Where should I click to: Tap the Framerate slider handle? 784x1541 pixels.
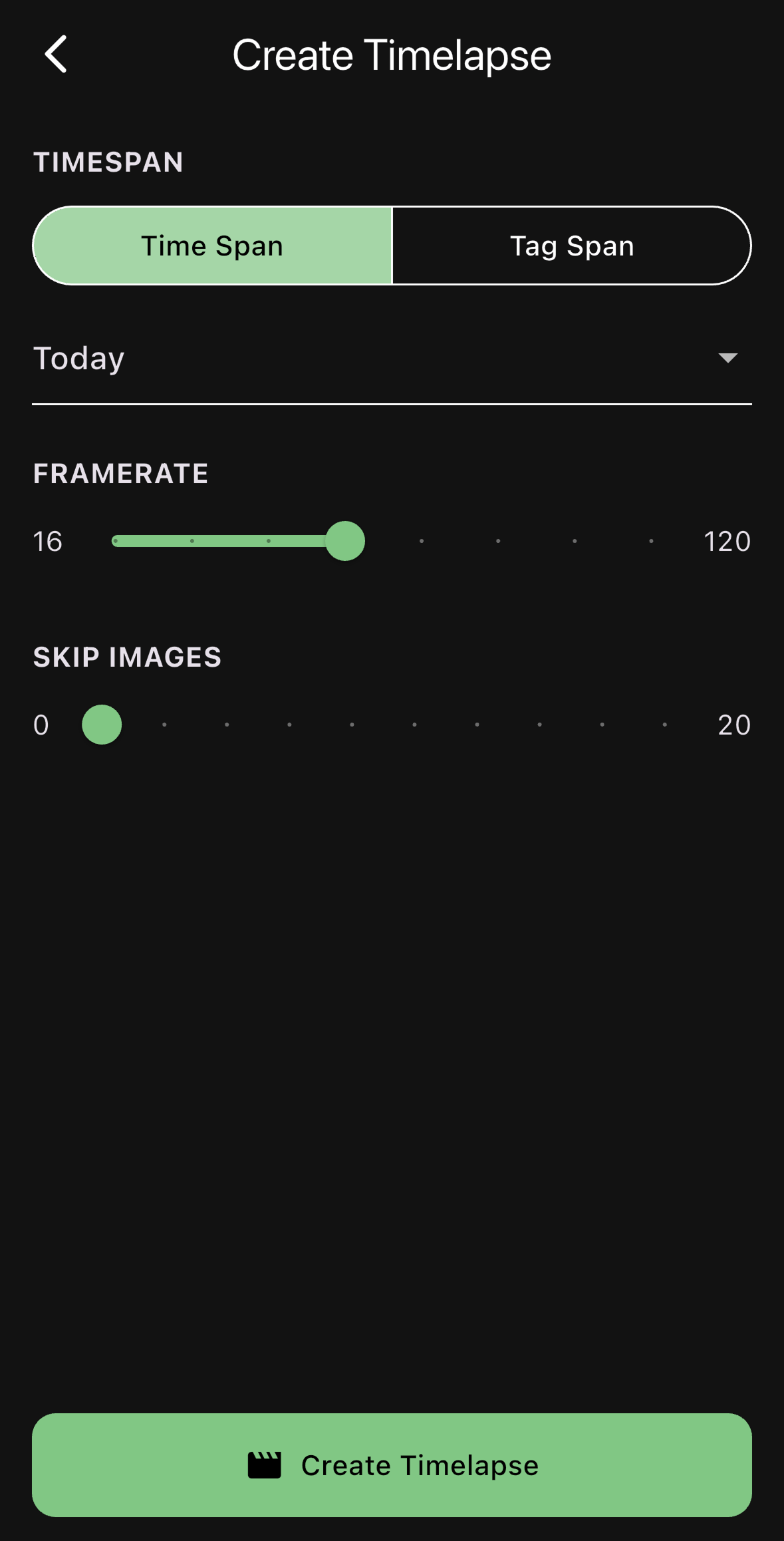[345, 541]
